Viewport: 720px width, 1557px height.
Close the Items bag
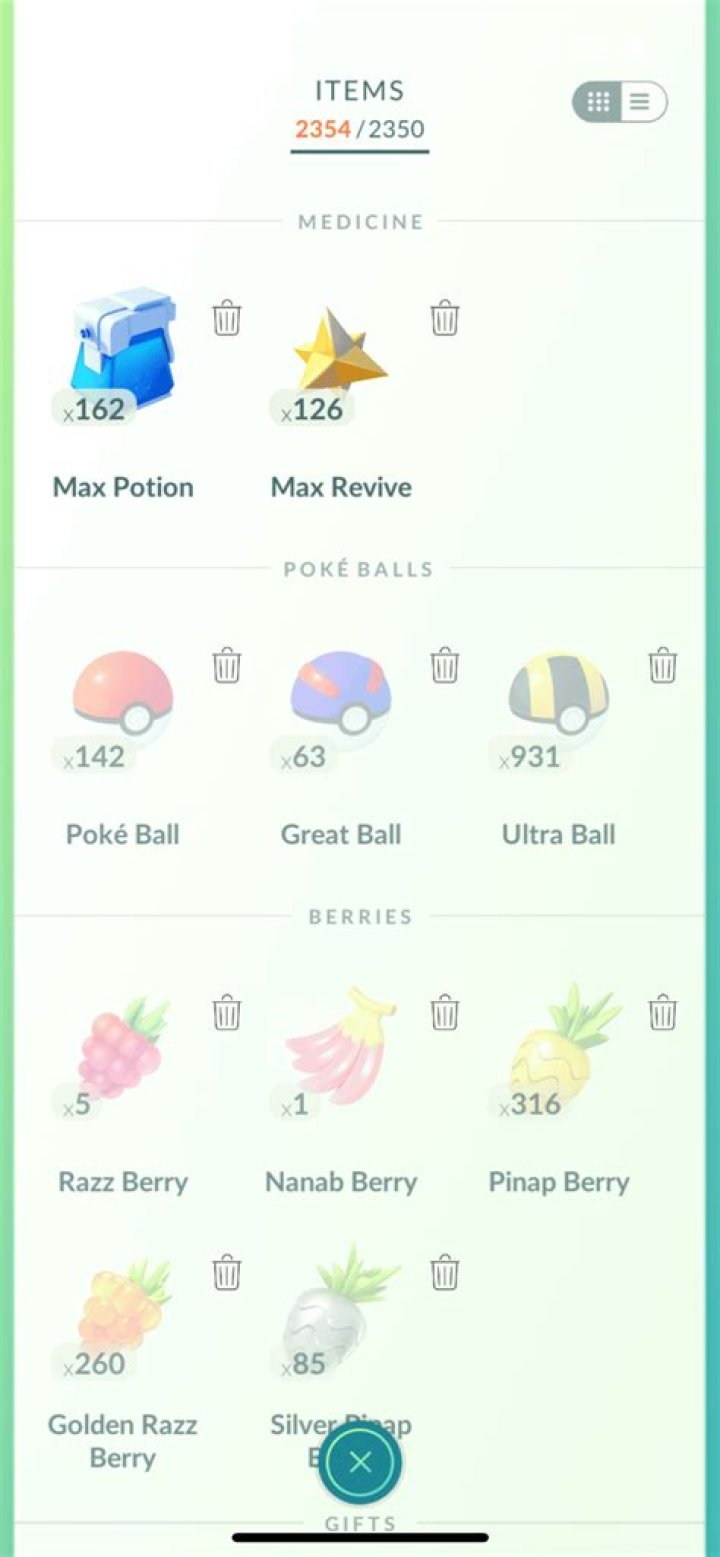point(360,1463)
